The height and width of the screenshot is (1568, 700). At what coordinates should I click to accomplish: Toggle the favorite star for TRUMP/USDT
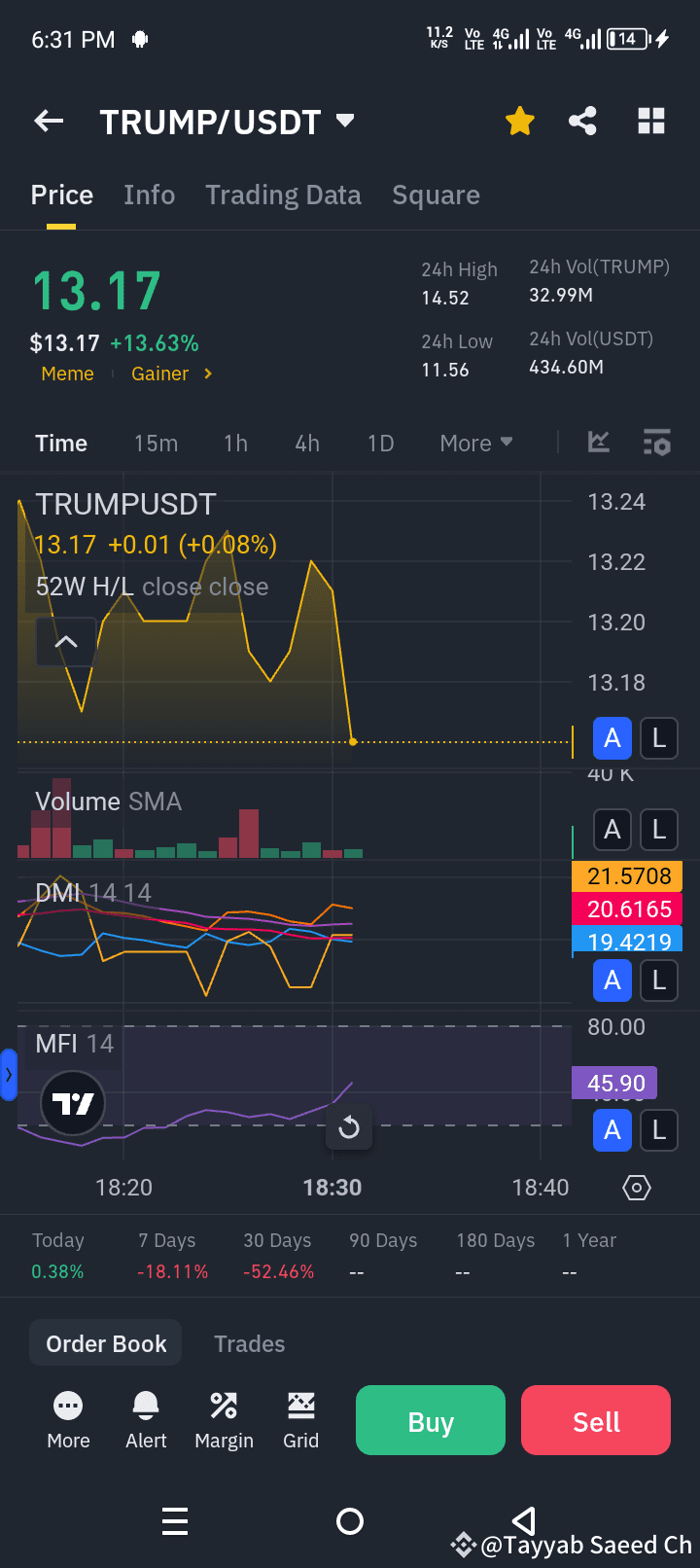tap(519, 121)
